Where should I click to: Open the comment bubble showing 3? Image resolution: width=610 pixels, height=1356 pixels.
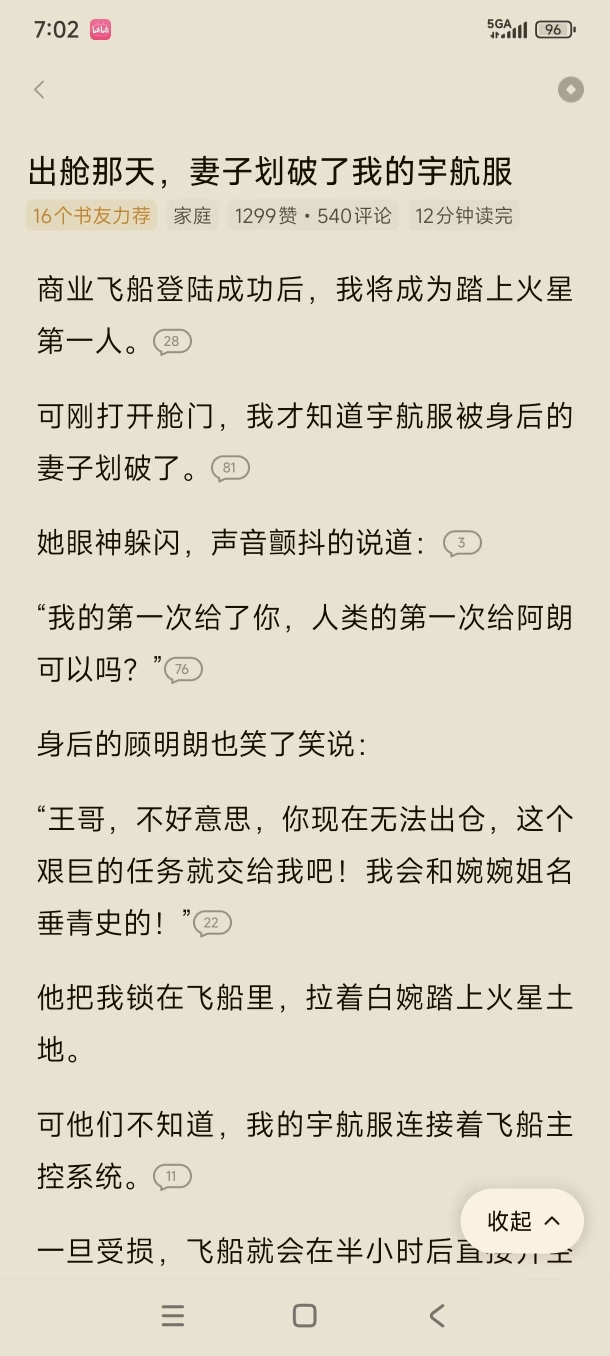tap(461, 543)
